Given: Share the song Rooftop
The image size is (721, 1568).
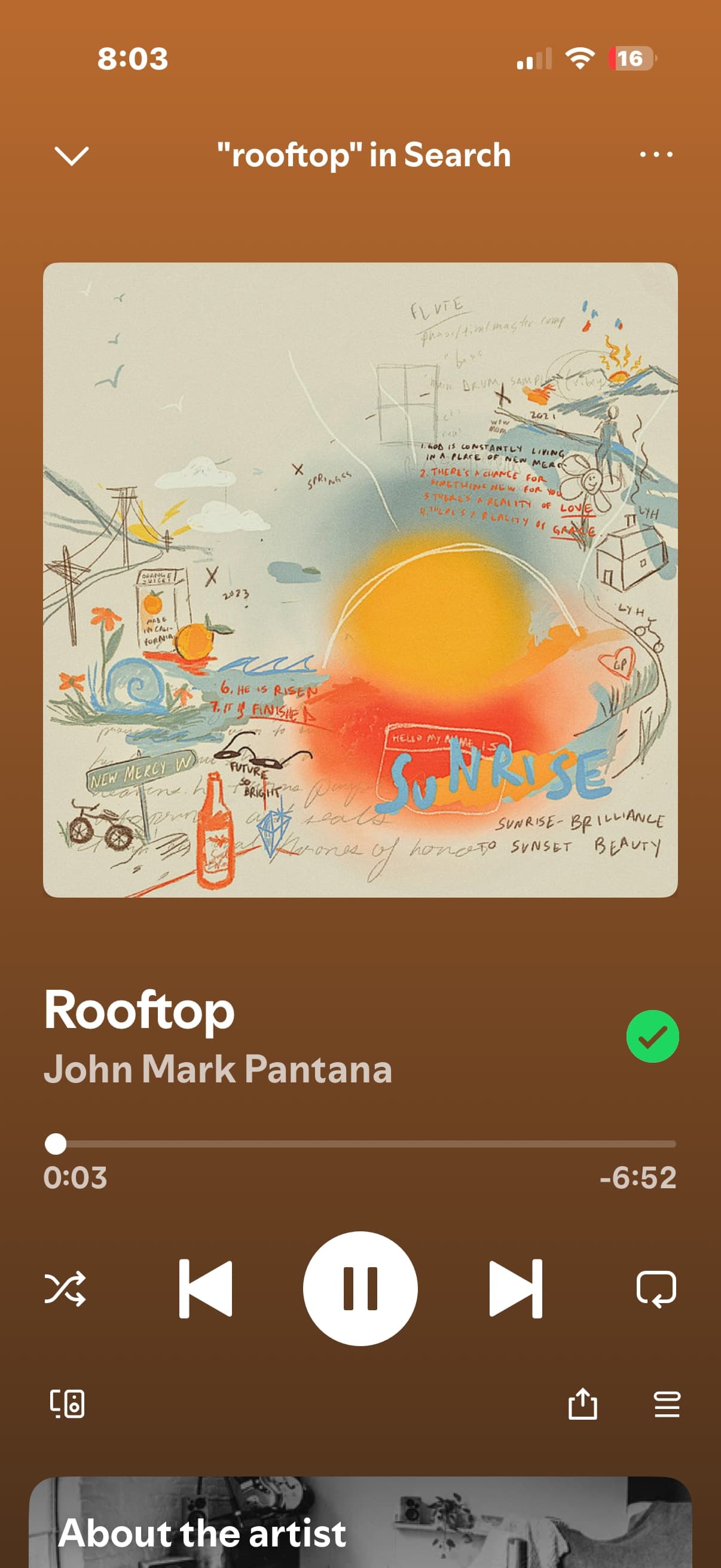Looking at the screenshot, I should point(582,1404).
